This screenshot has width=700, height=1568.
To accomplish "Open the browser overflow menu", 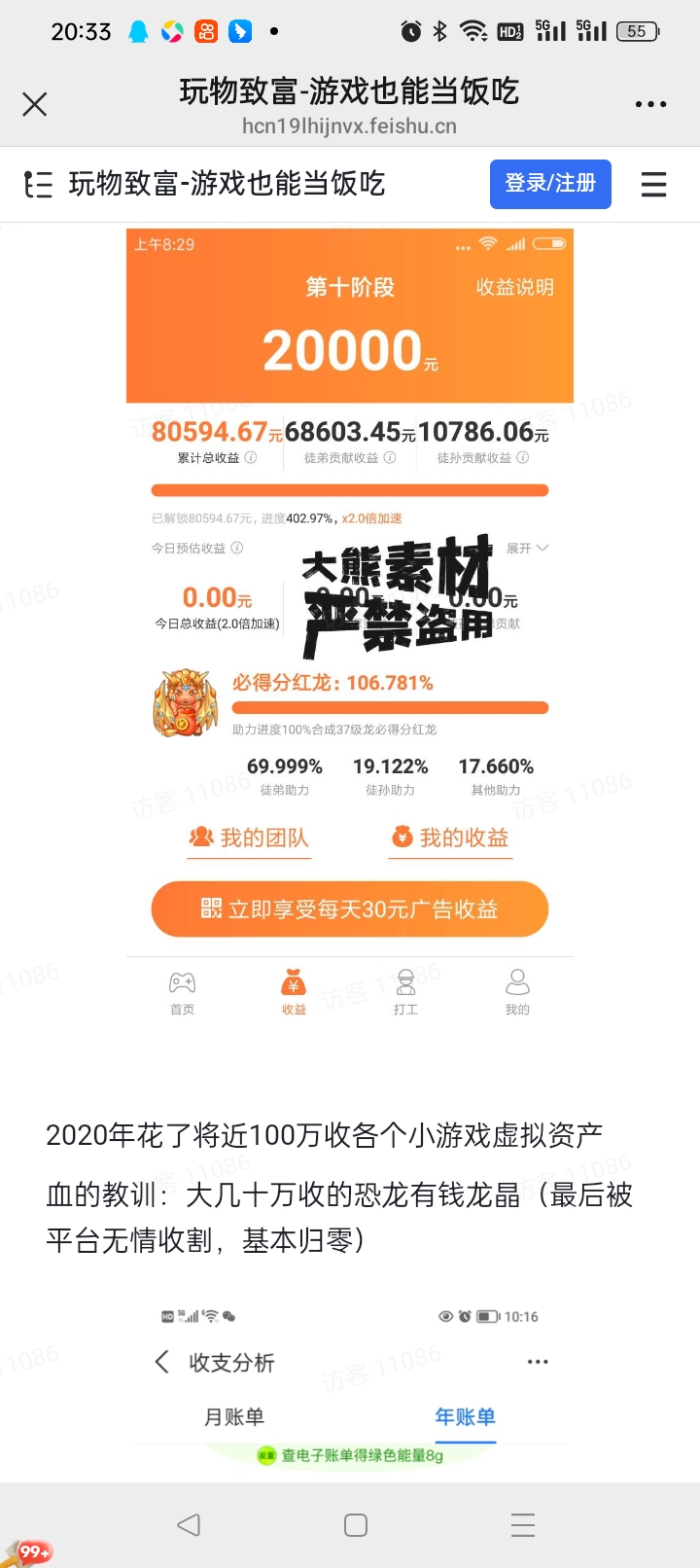I will click(x=650, y=104).
